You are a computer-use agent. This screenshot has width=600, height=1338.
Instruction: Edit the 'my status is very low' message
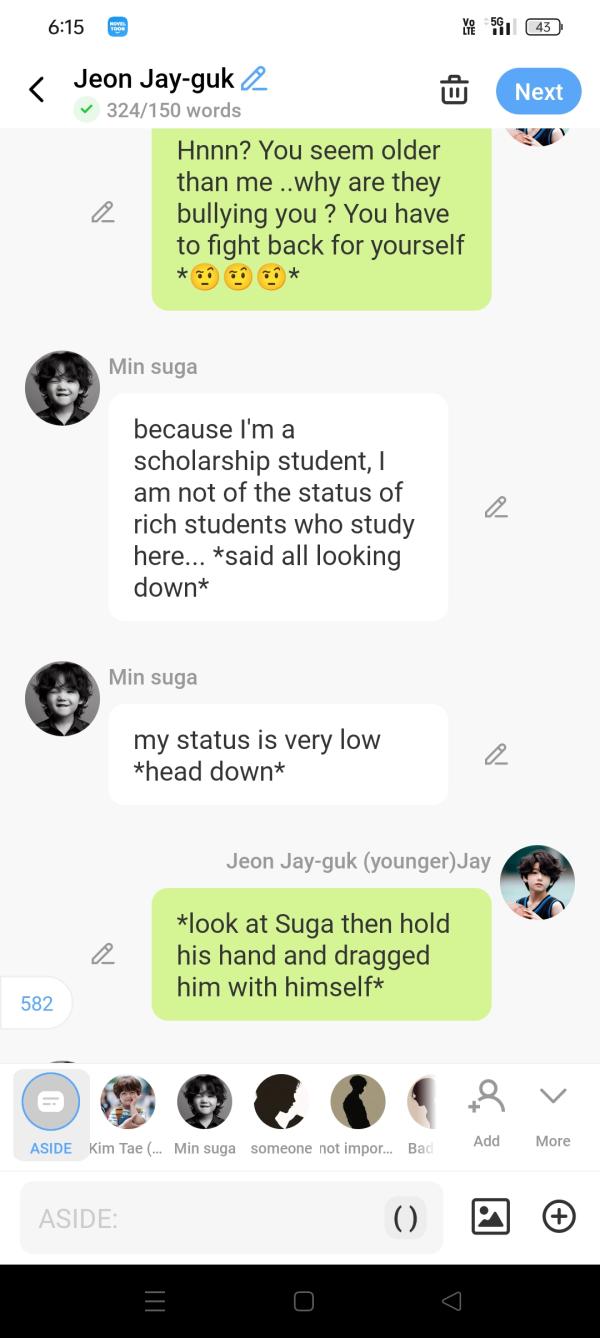click(x=495, y=755)
